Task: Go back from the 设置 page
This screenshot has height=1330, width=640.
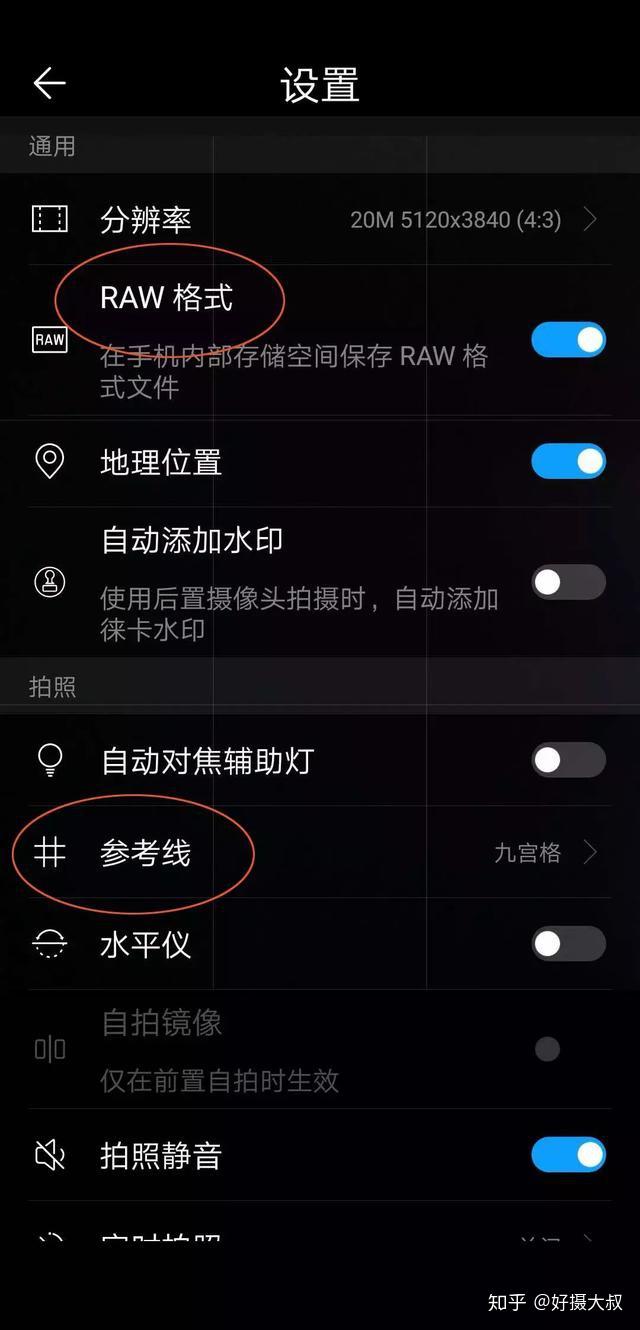Action: [49, 84]
